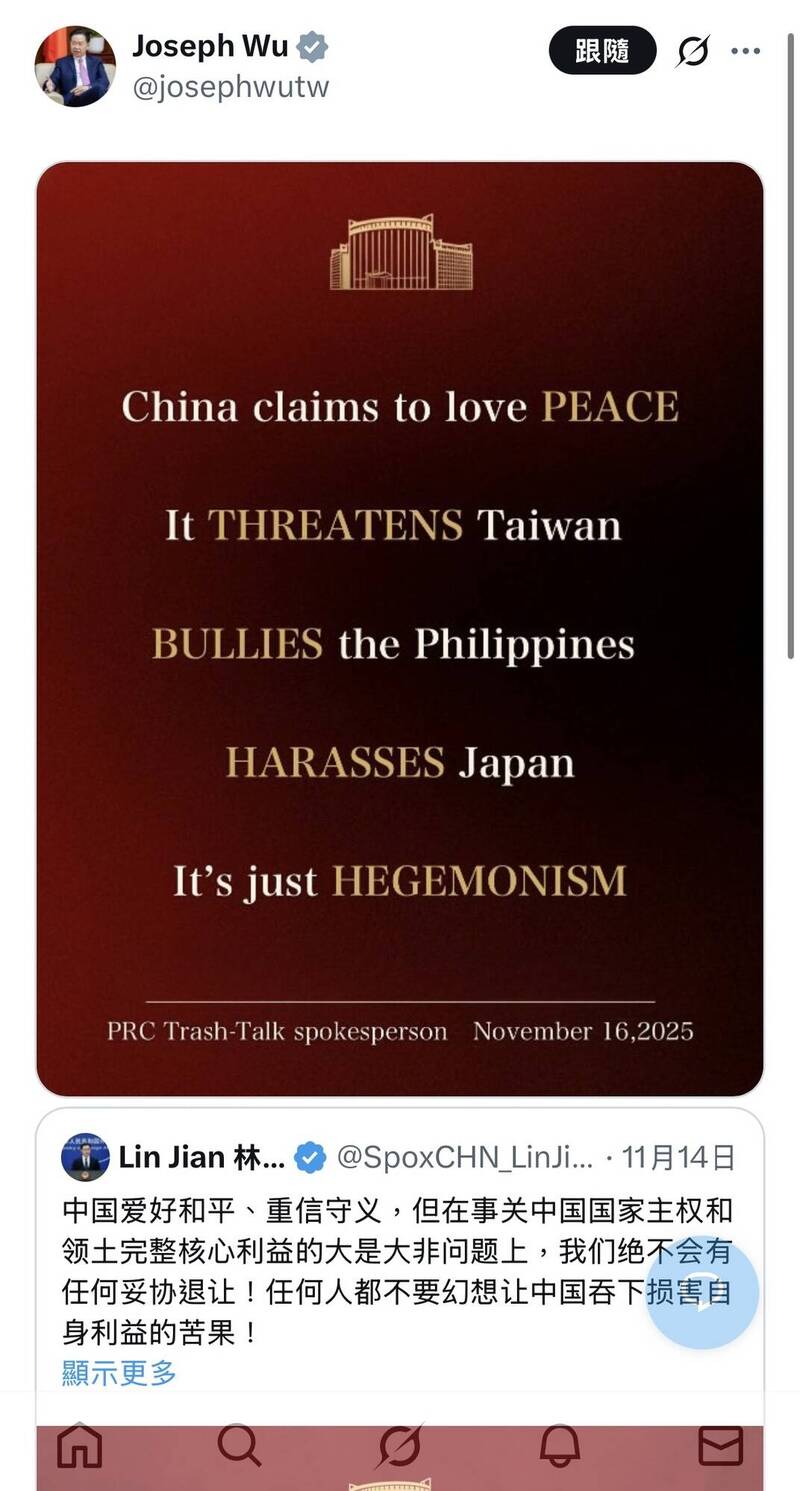Open the Grok icon beside the follow button
The image size is (800, 1491).
click(x=692, y=51)
